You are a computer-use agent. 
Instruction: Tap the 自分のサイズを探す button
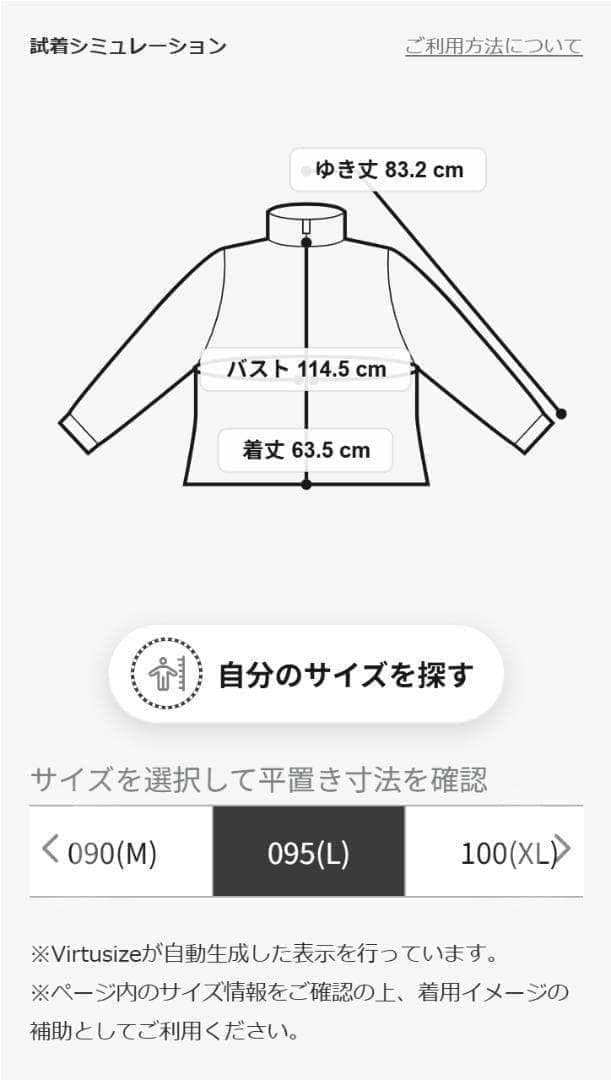(306, 674)
